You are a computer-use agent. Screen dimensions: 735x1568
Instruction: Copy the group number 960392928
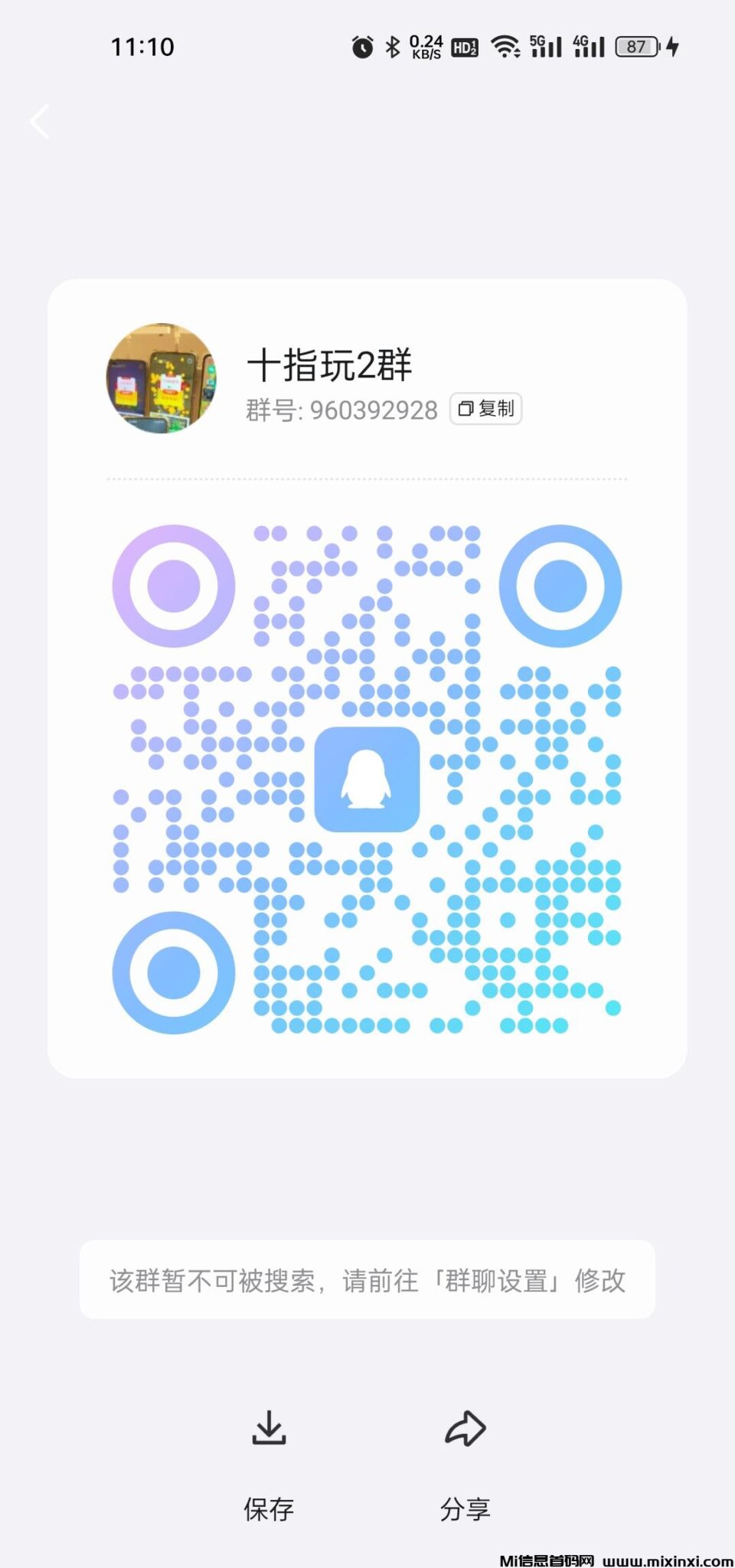coord(485,409)
